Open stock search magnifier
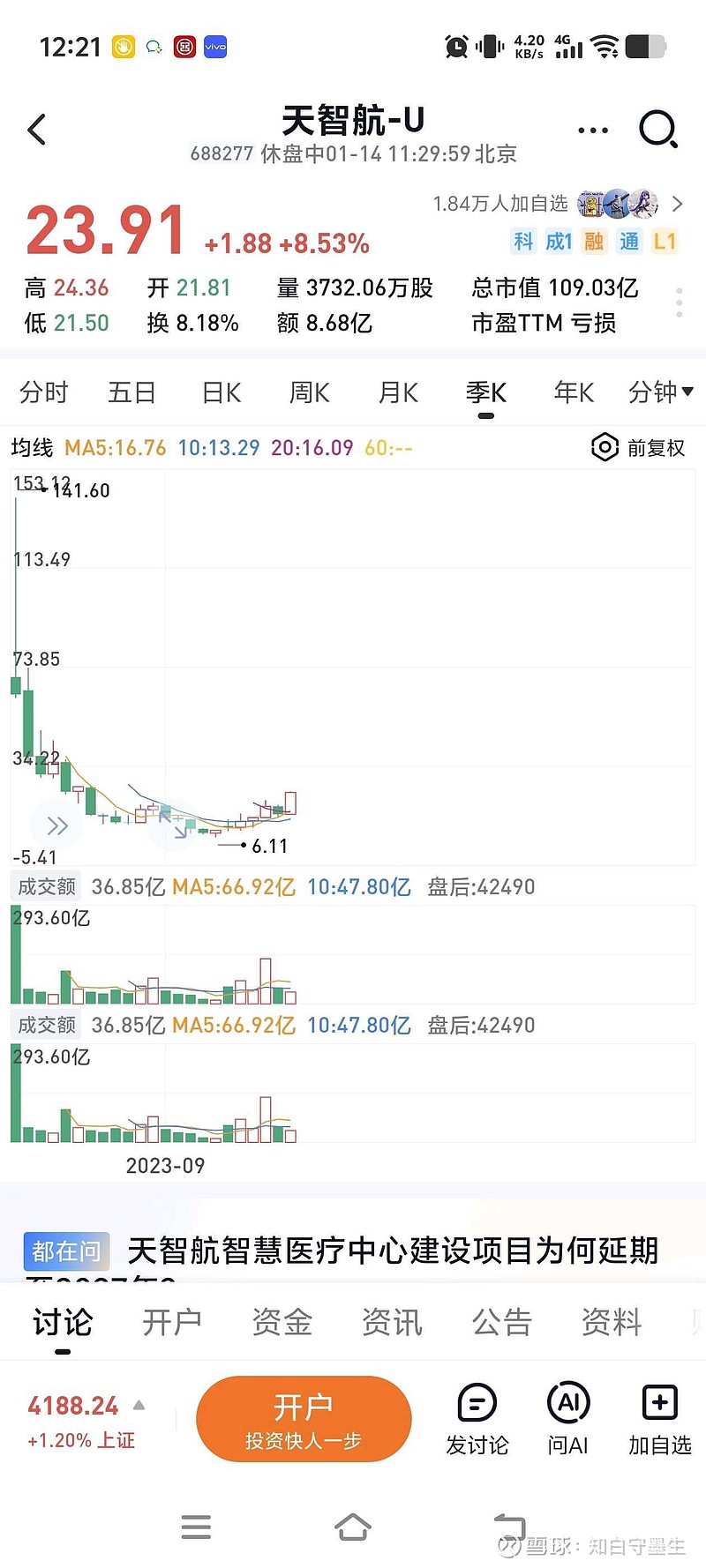Image resolution: width=706 pixels, height=1568 pixels. click(657, 131)
